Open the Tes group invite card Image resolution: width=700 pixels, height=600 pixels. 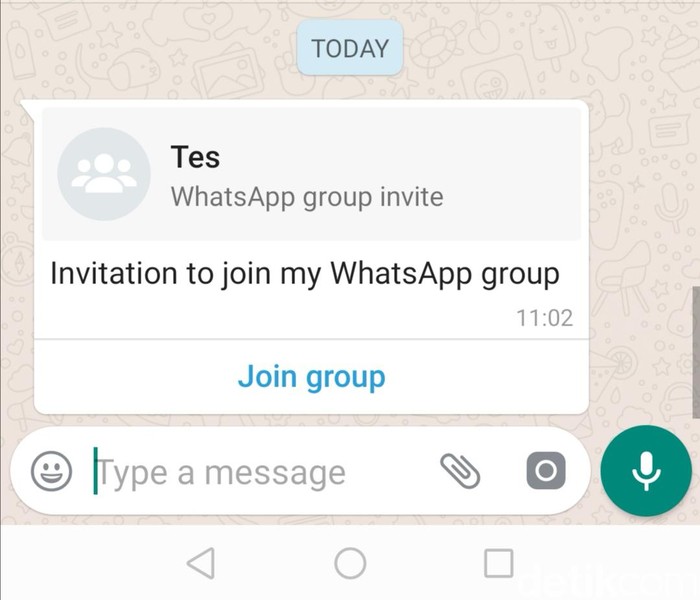click(x=310, y=174)
